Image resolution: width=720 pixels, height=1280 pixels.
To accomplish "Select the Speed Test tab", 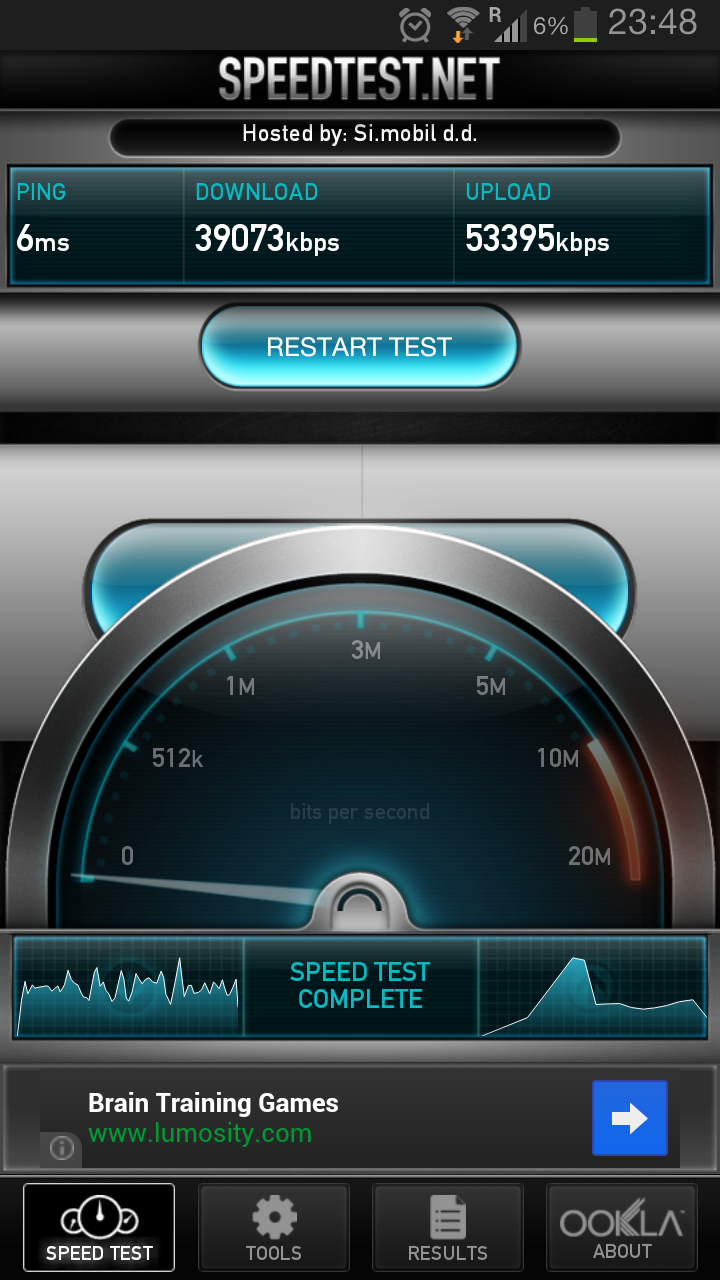I will pyautogui.click(x=99, y=1228).
